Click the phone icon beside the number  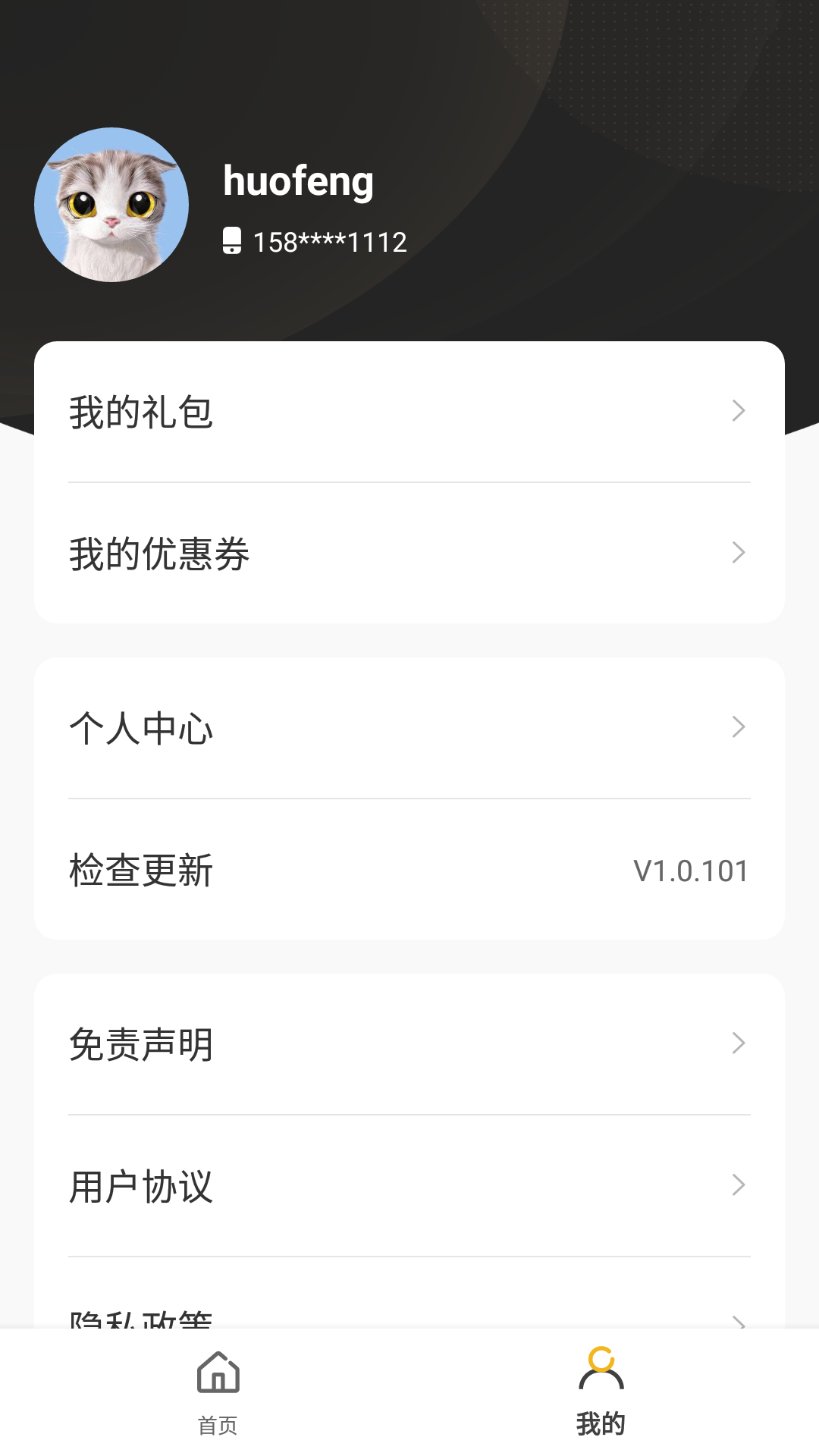tap(231, 240)
